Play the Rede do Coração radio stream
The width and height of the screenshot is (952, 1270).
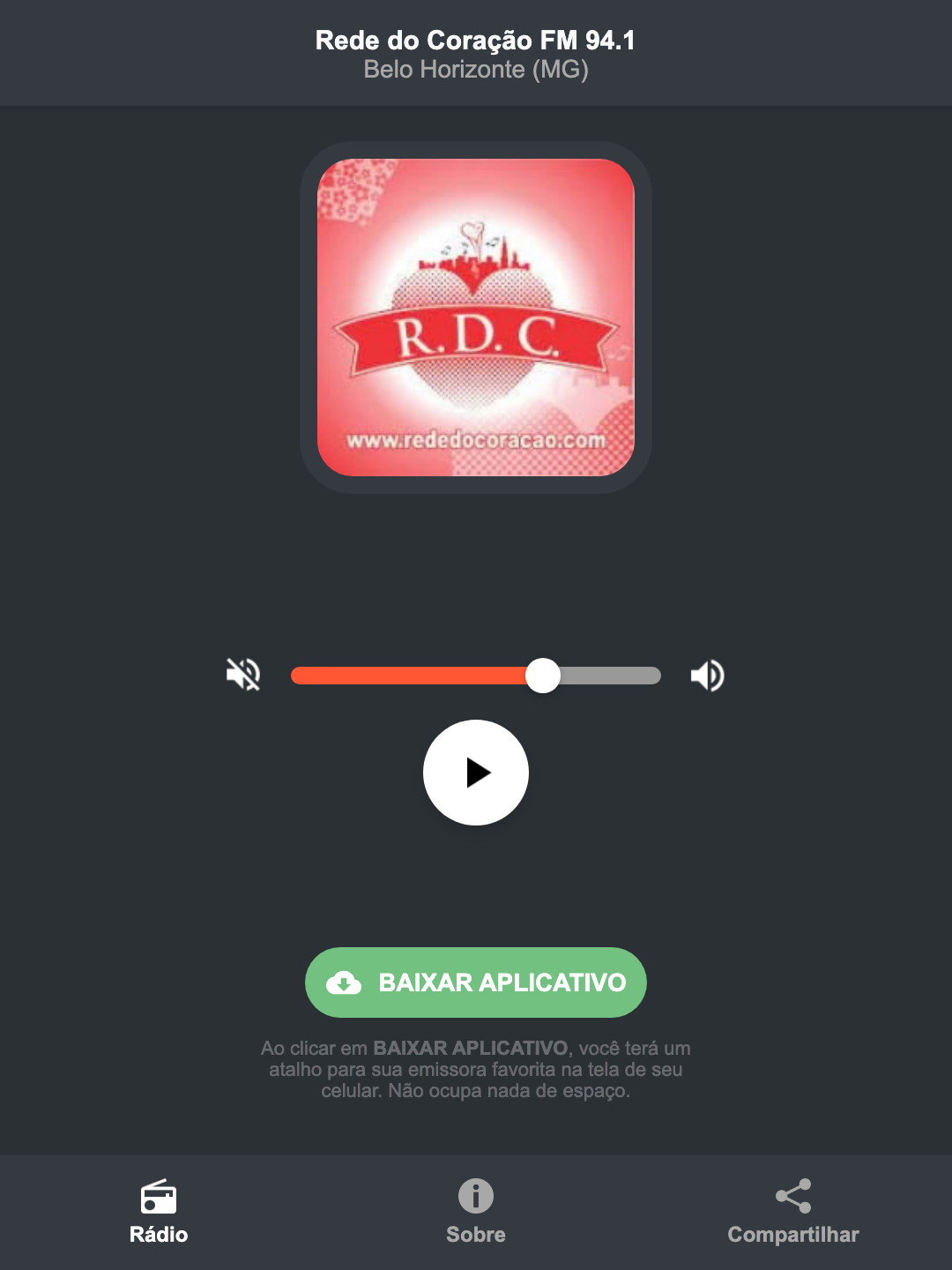coord(476,773)
